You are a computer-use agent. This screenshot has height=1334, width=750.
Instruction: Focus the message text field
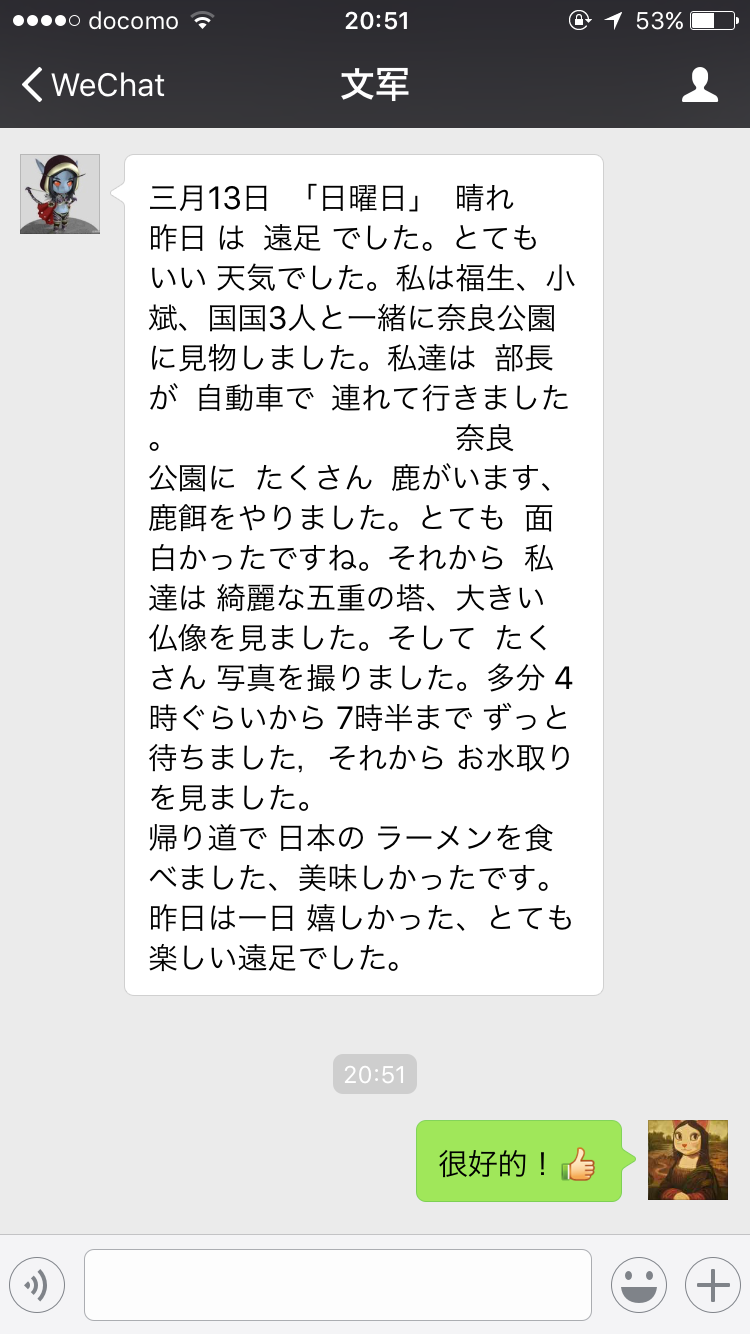coord(338,1284)
